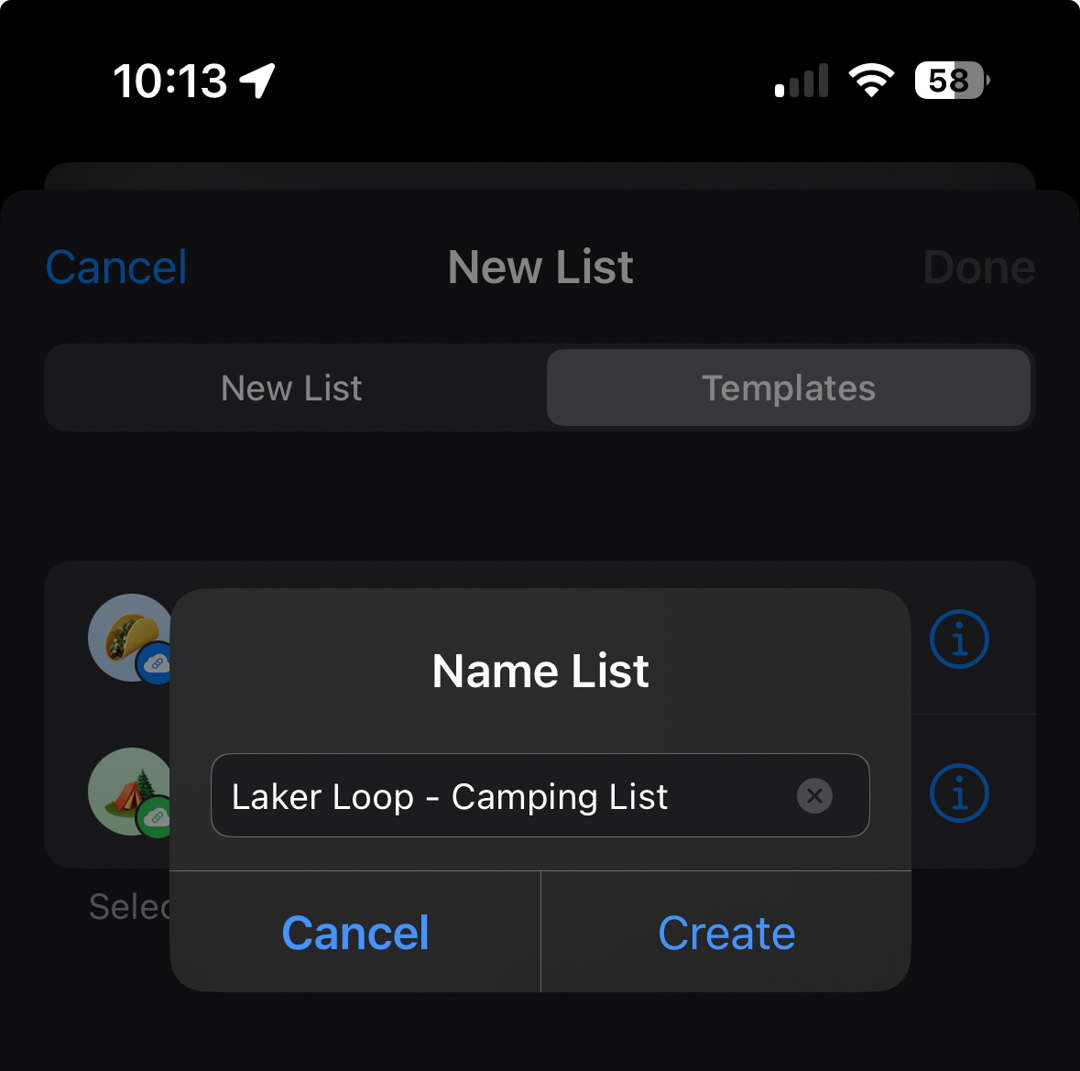This screenshot has width=1080, height=1071.
Task: Cancel the Name List dialog
Action: (x=355, y=933)
